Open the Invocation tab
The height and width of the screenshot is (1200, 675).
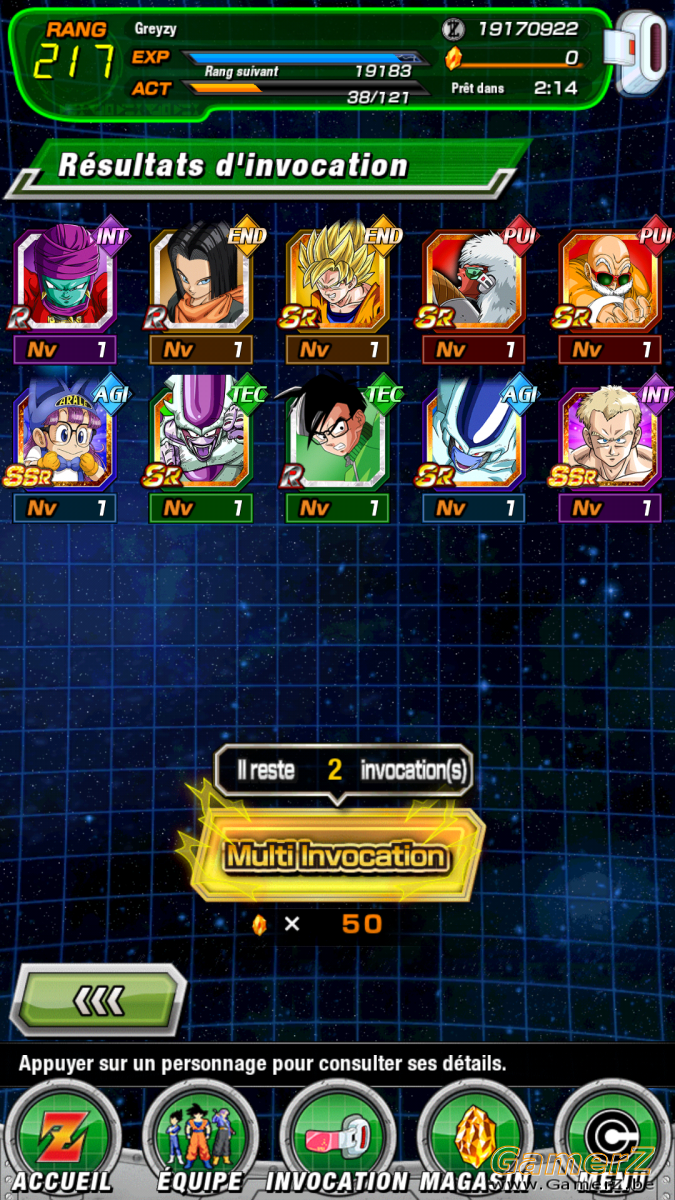pos(337,1141)
